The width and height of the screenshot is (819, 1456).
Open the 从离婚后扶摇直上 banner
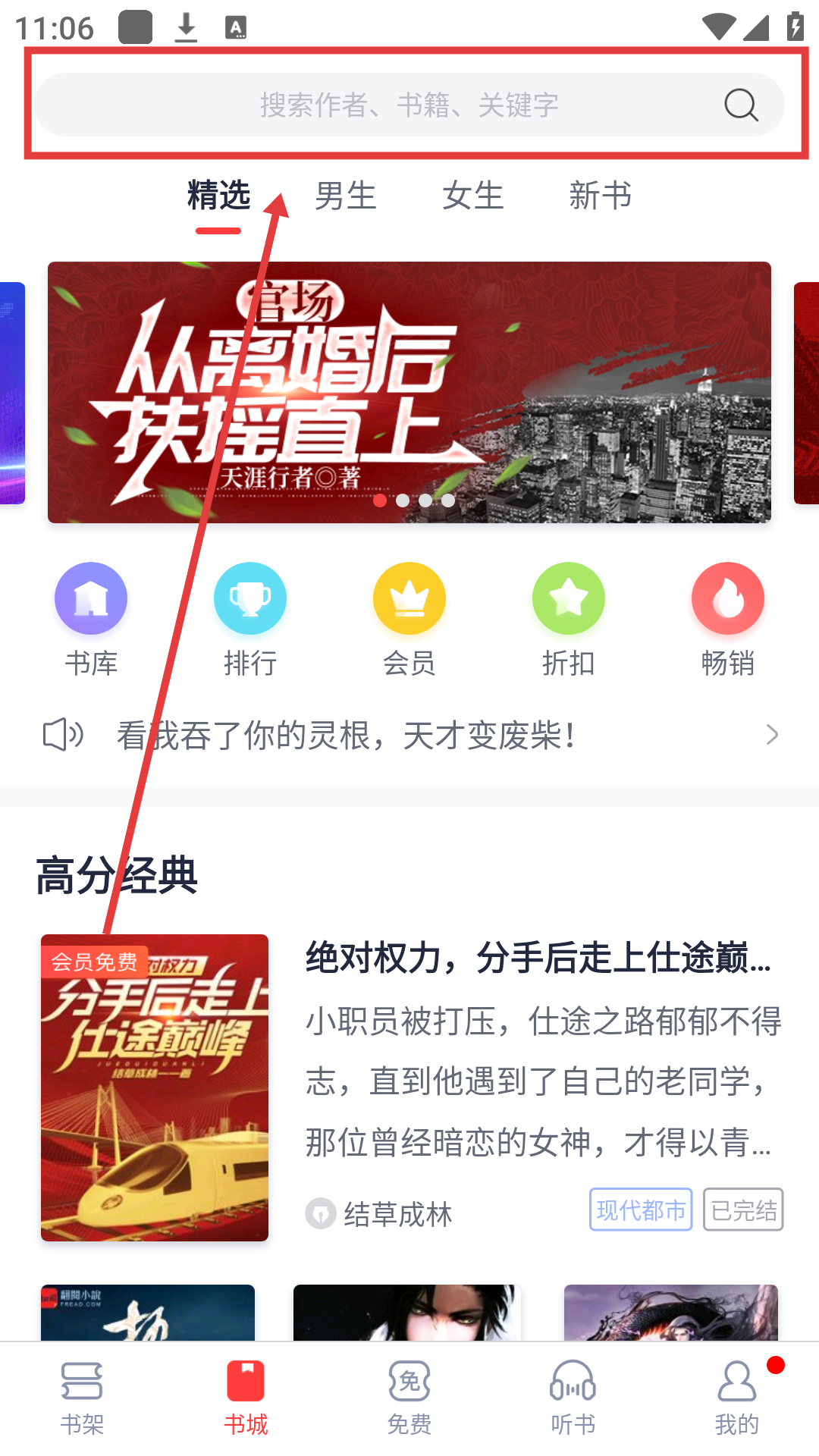point(409,392)
